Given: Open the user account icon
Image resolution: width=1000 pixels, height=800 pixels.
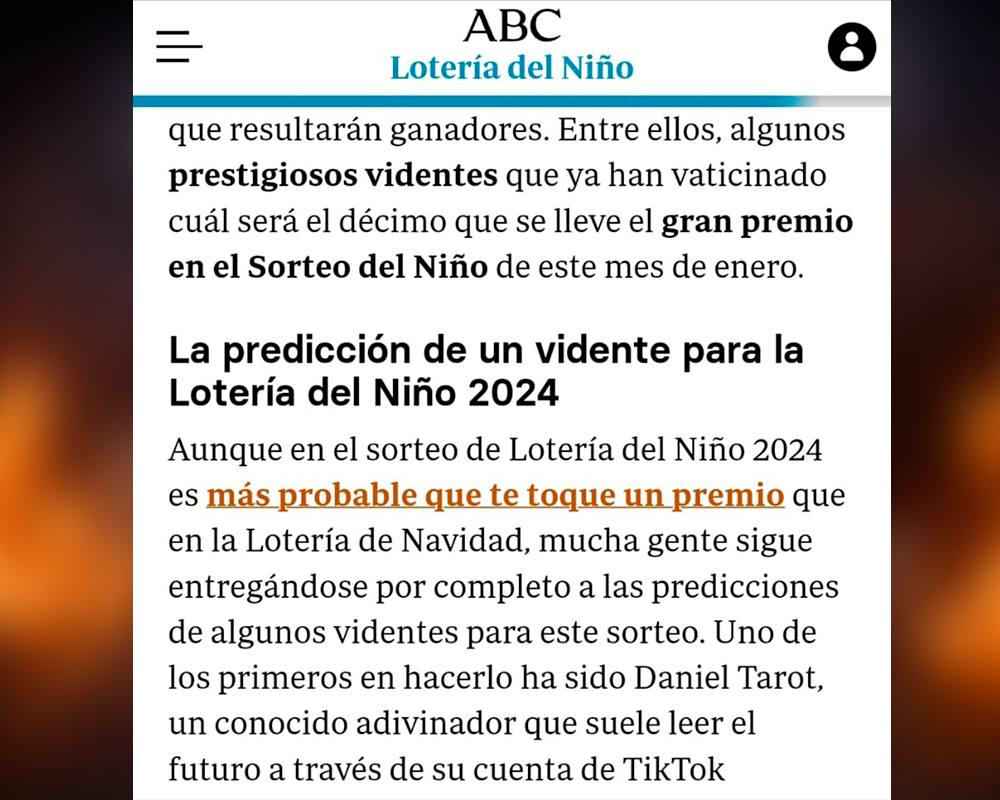Looking at the screenshot, I should click(x=852, y=47).
